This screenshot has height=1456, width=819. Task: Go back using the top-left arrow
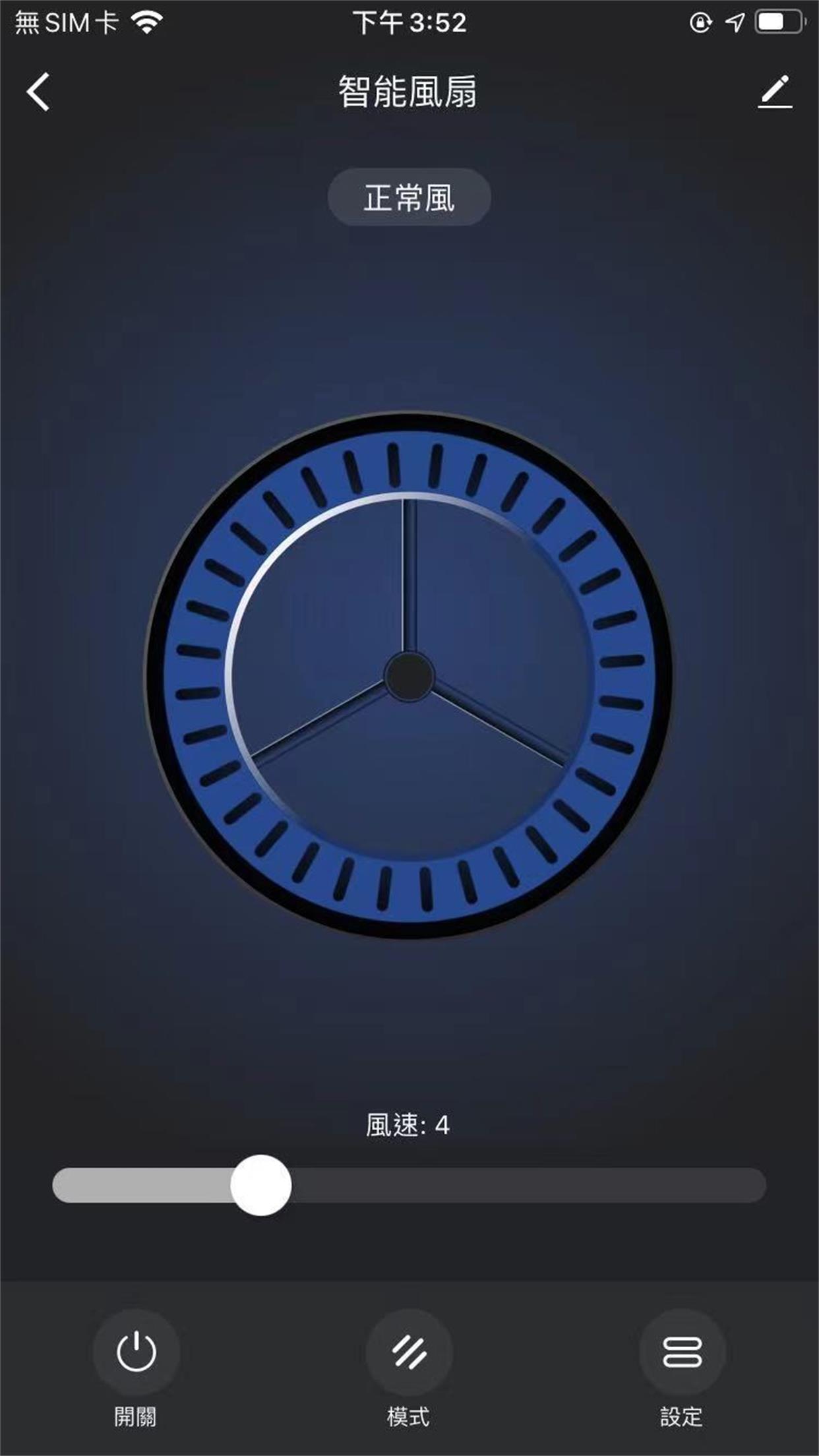pos(38,92)
